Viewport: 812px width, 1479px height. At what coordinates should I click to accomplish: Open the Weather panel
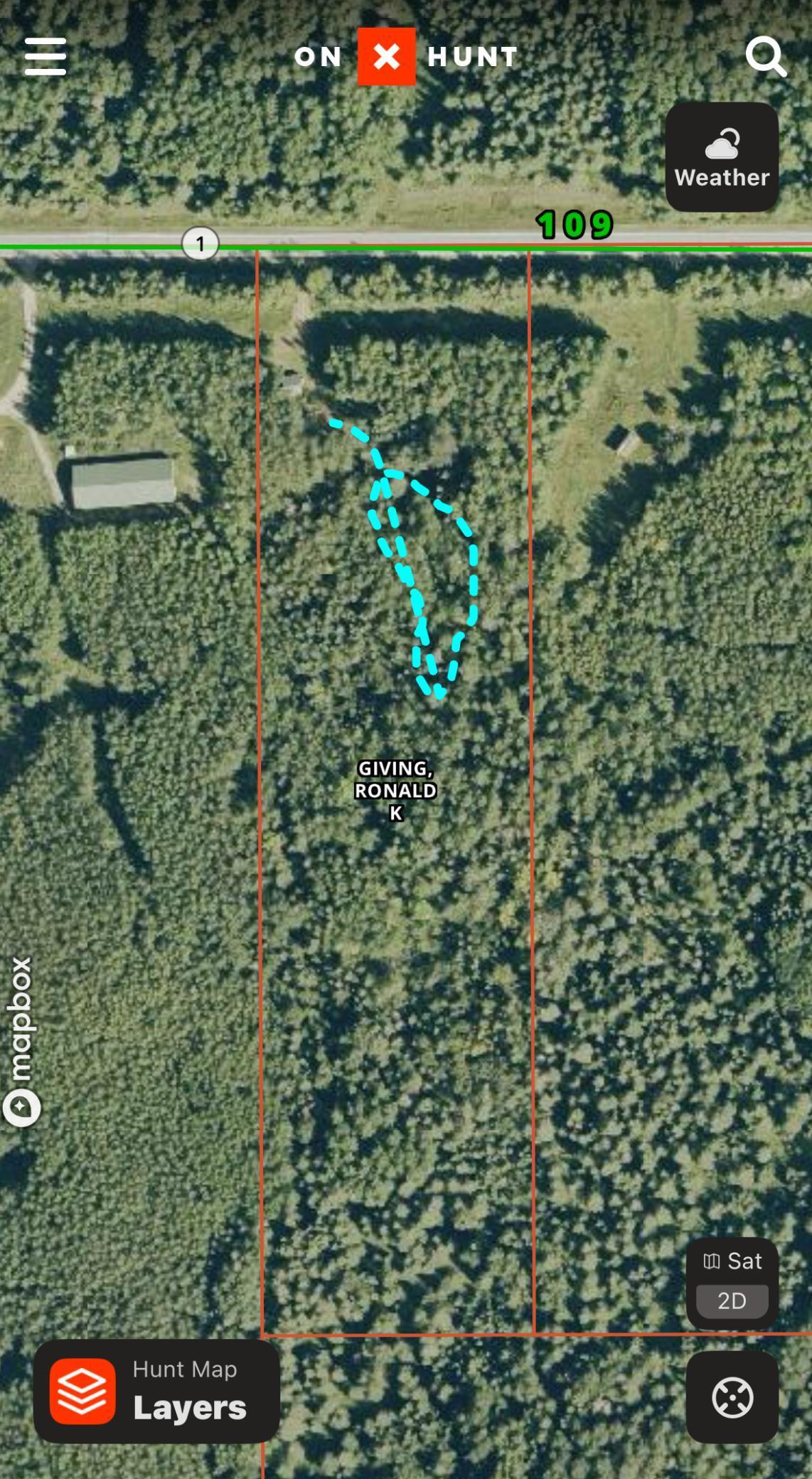(x=722, y=157)
